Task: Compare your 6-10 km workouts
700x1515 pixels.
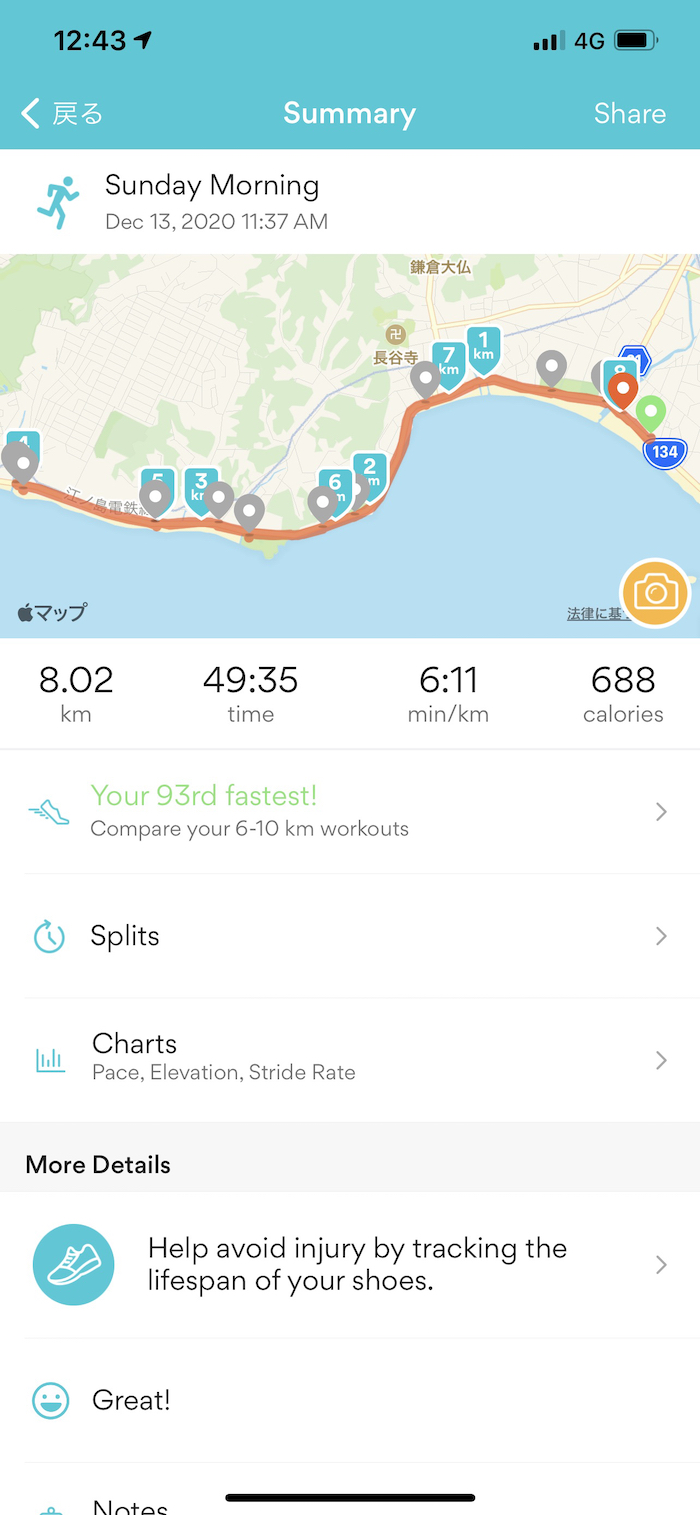Action: click(349, 811)
